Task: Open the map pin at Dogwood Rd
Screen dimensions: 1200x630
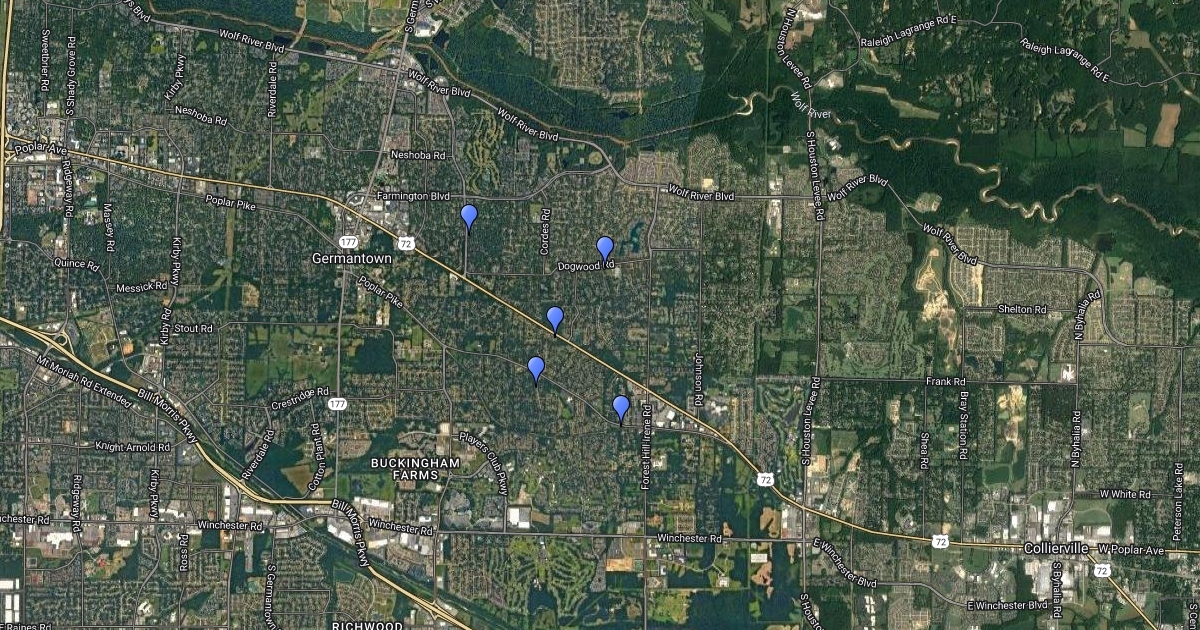Action: pyautogui.click(x=604, y=247)
